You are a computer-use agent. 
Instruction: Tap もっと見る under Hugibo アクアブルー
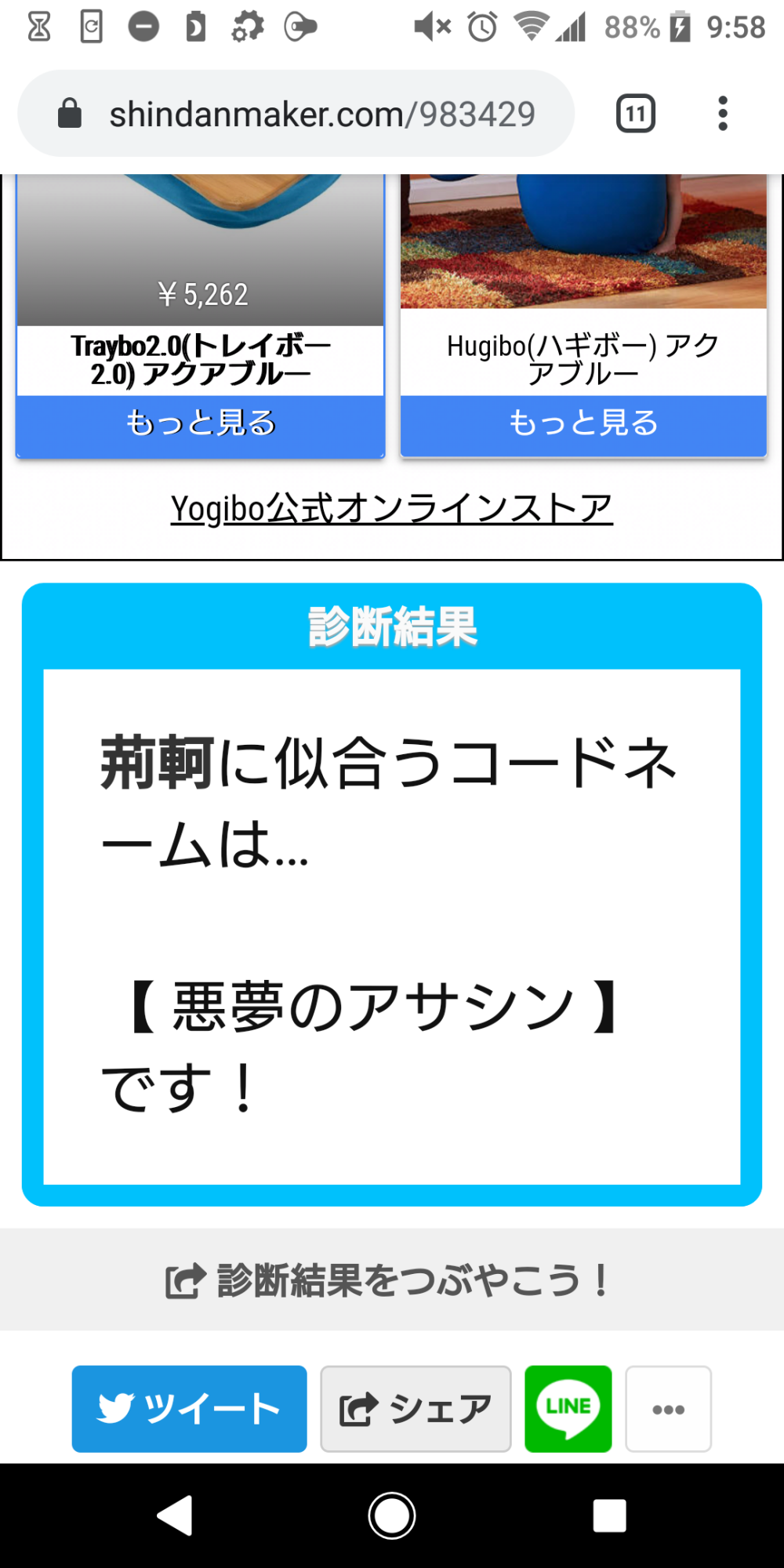tap(583, 423)
